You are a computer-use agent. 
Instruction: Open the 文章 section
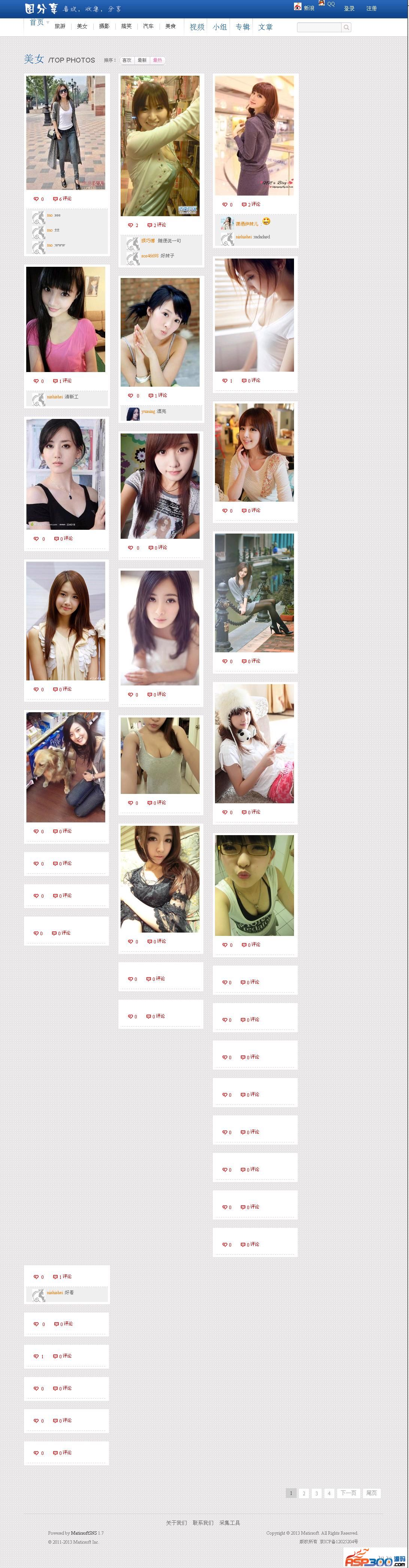(x=265, y=27)
